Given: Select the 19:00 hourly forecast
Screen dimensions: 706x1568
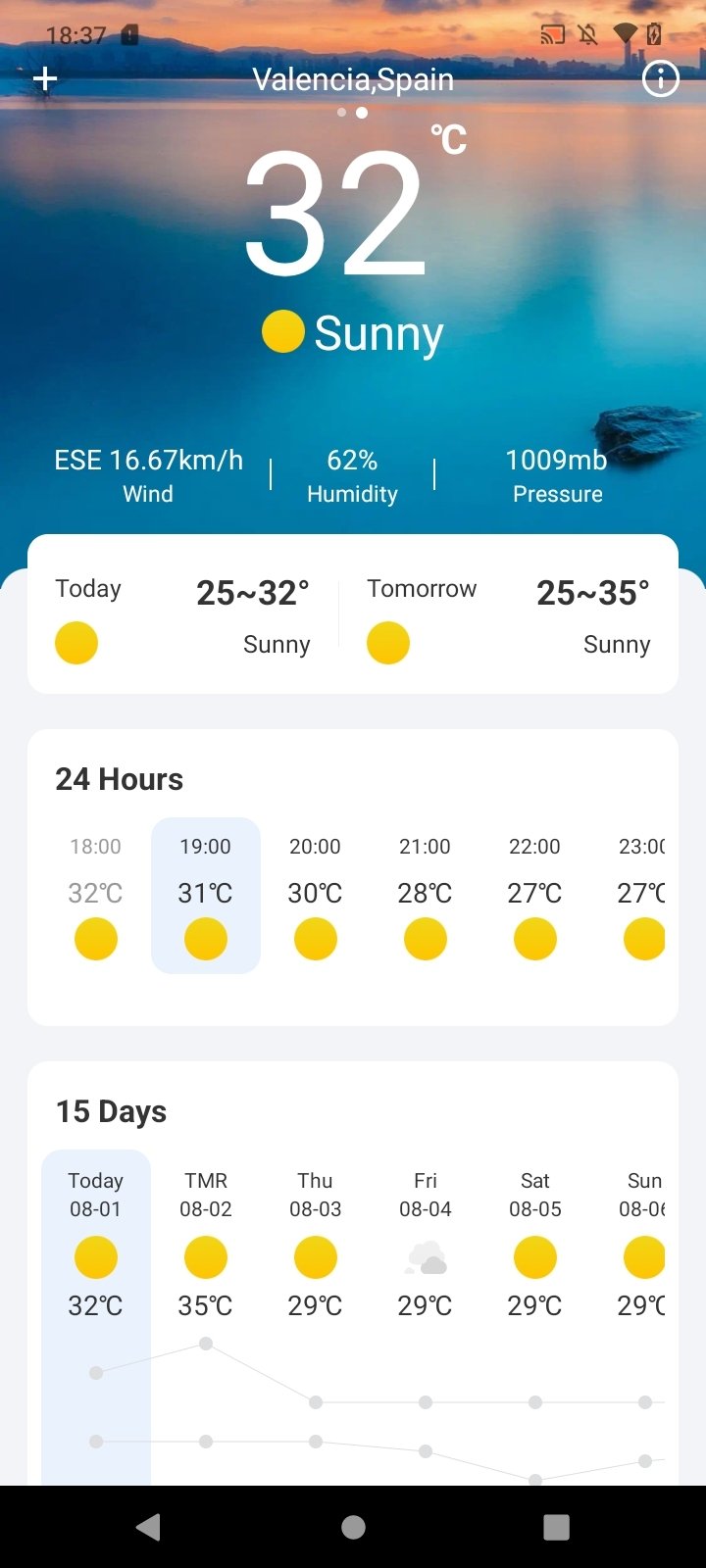Looking at the screenshot, I should (x=206, y=895).
